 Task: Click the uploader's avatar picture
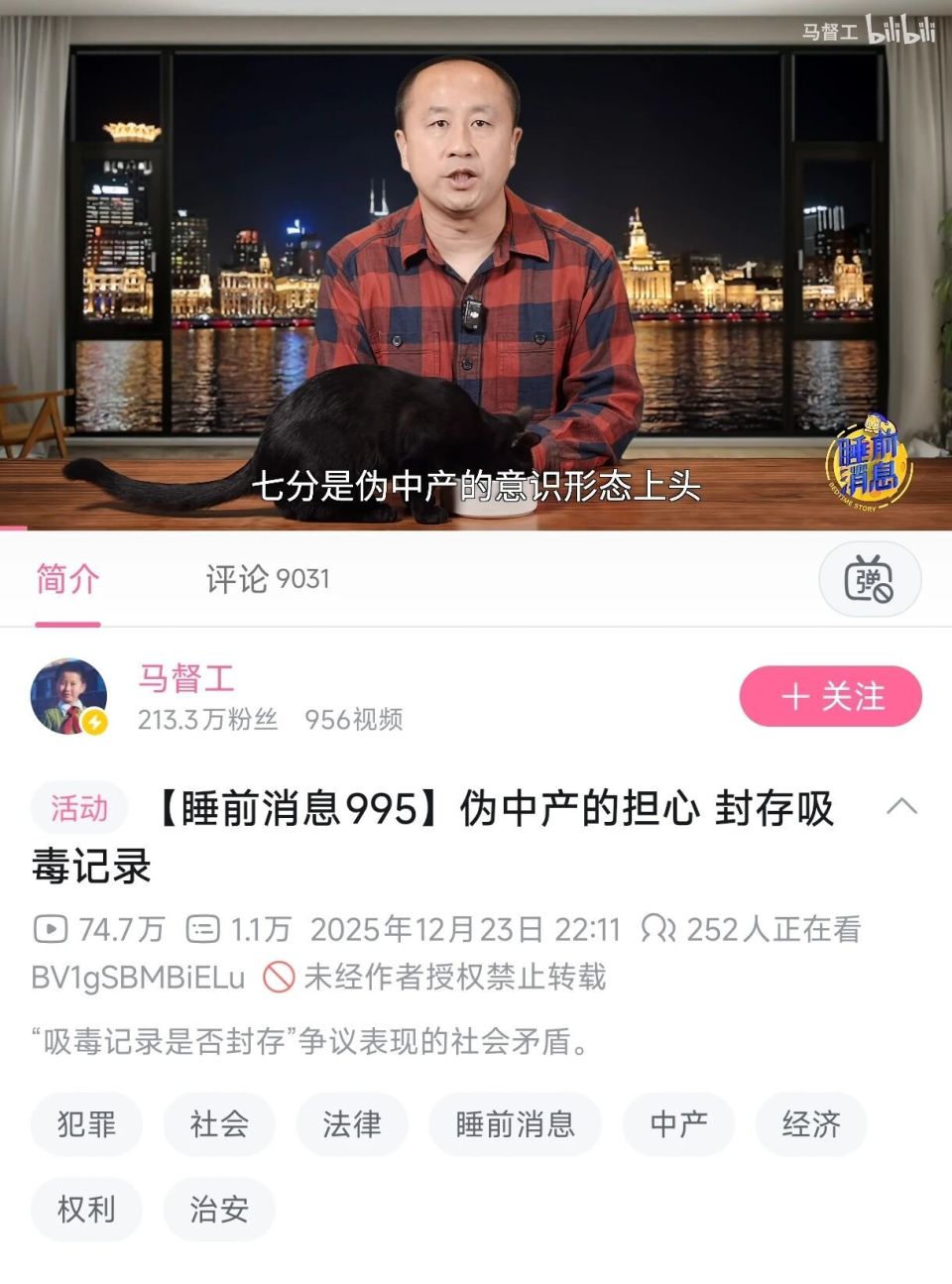click(69, 695)
